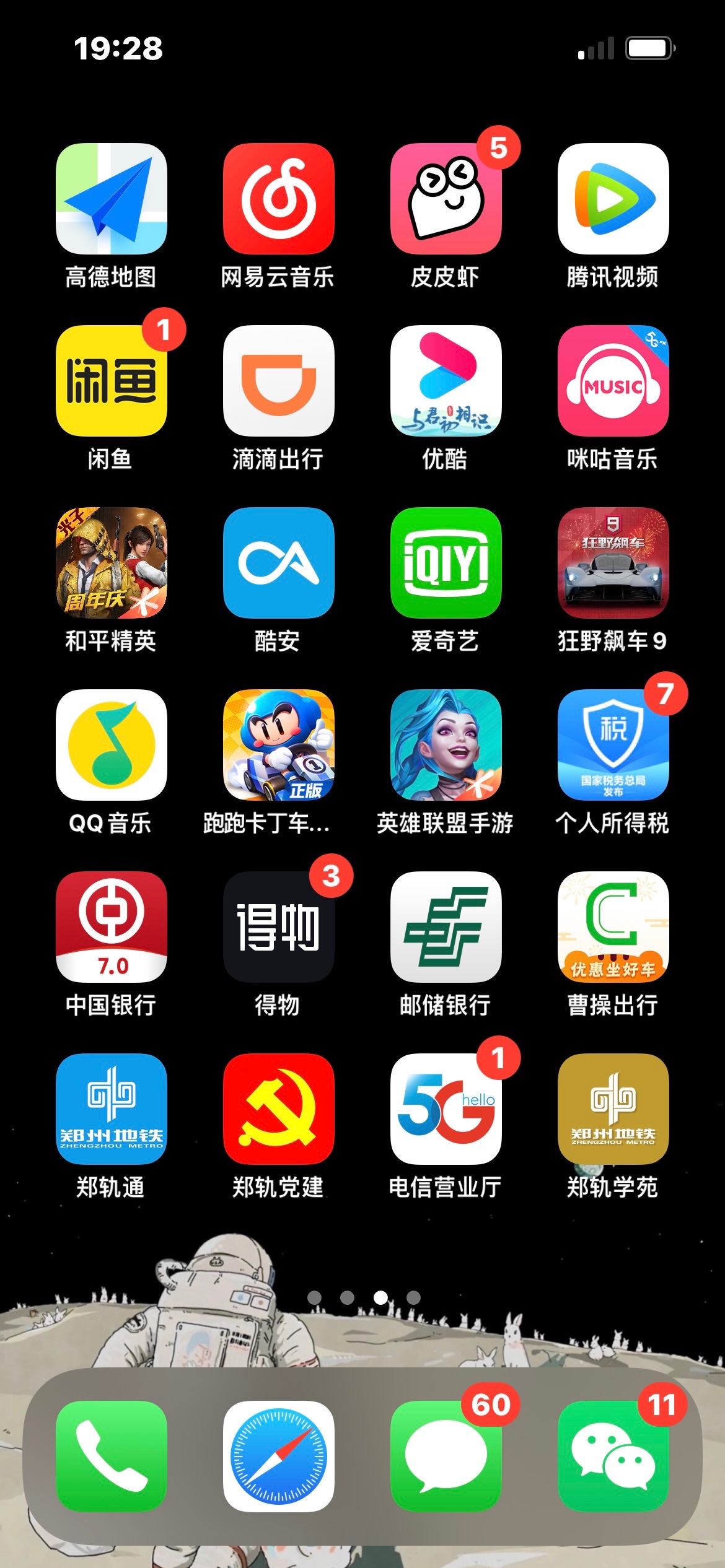Open 皮皮虾 with 5 notifications
This screenshot has width=725, height=1568.
tap(446, 199)
